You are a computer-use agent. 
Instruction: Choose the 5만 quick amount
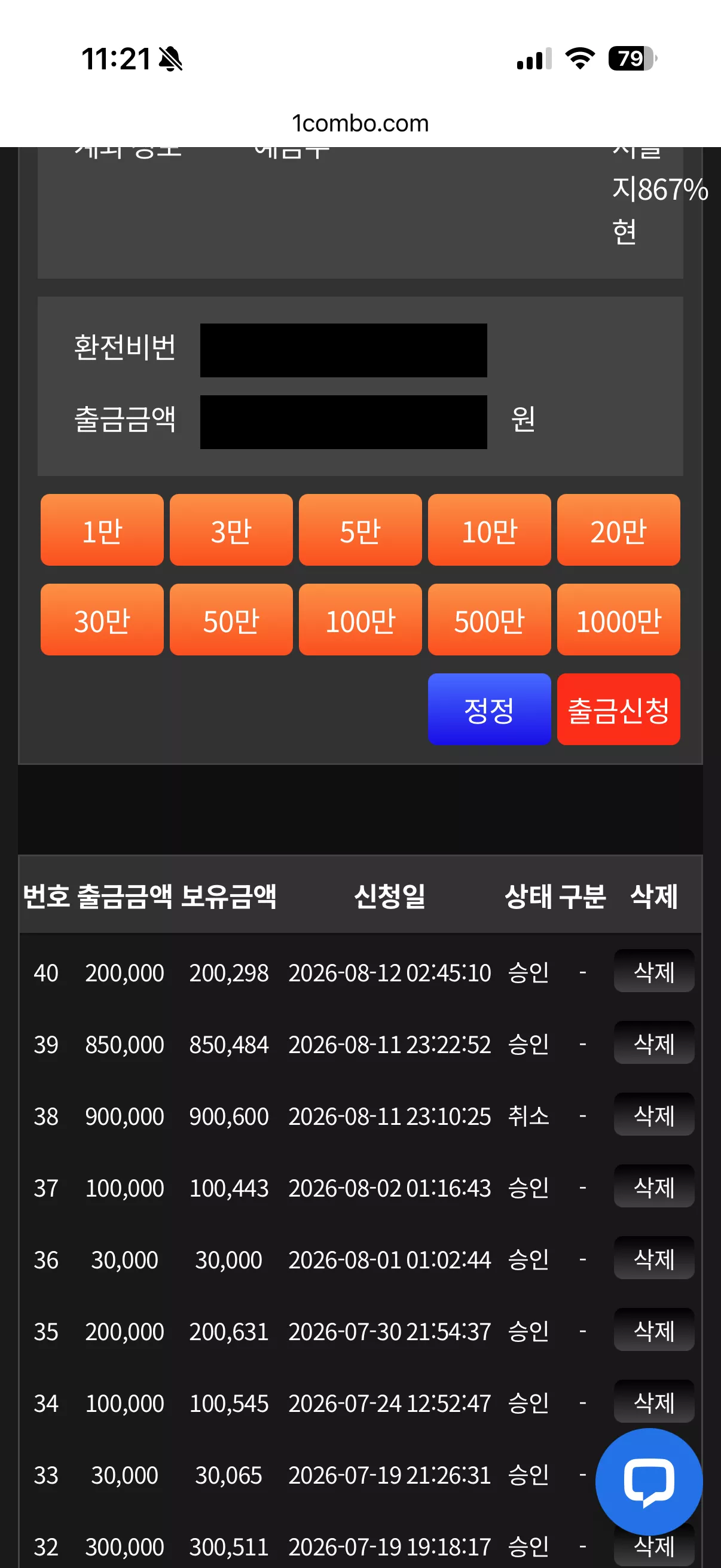coord(360,530)
